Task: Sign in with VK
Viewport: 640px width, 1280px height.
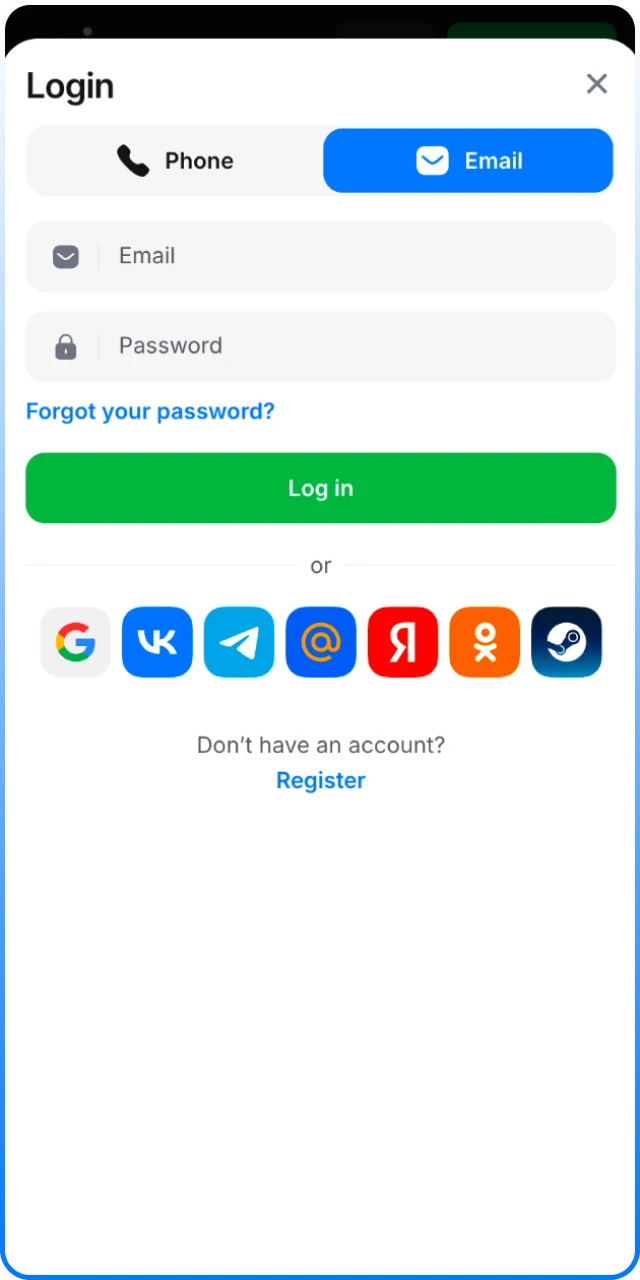Action: point(157,642)
